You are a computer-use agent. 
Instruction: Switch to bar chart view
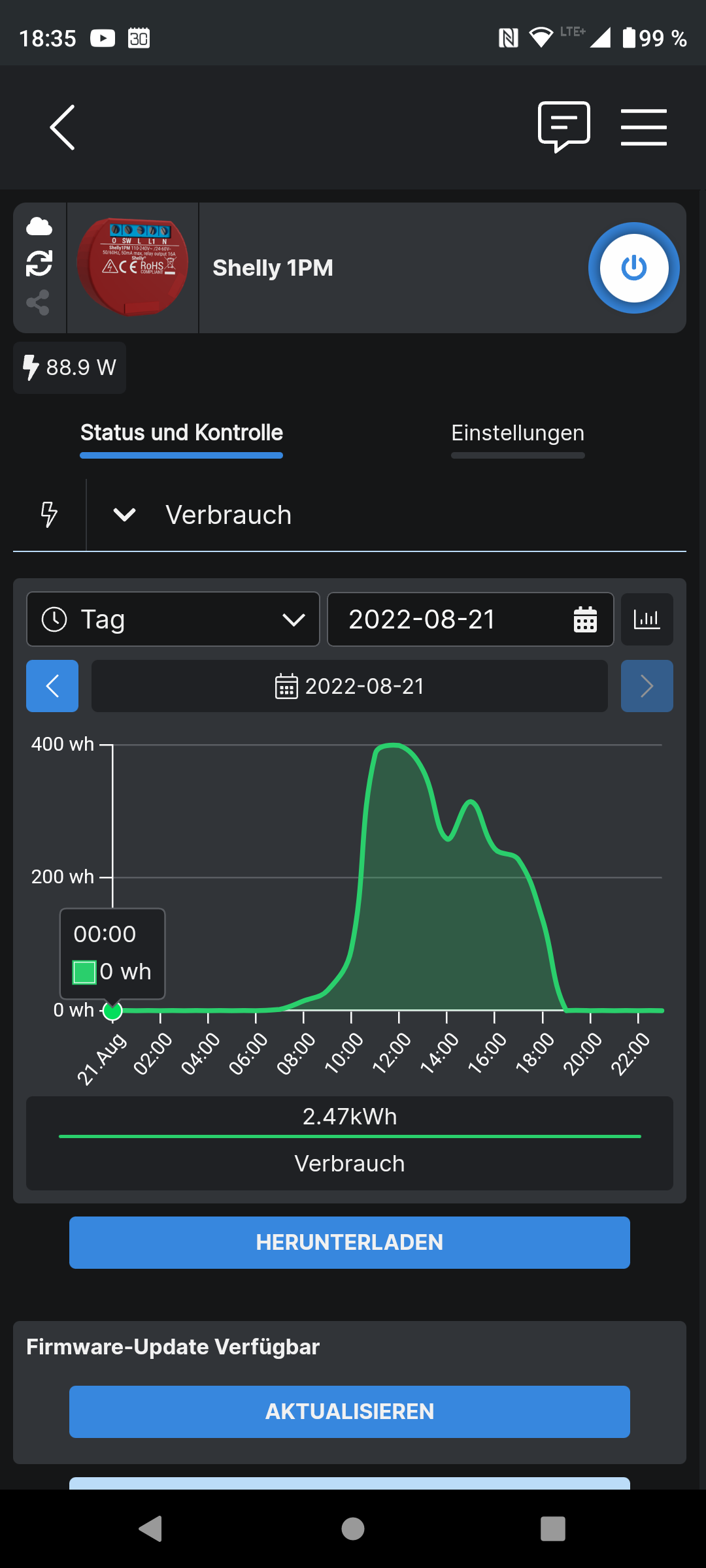[647, 619]
